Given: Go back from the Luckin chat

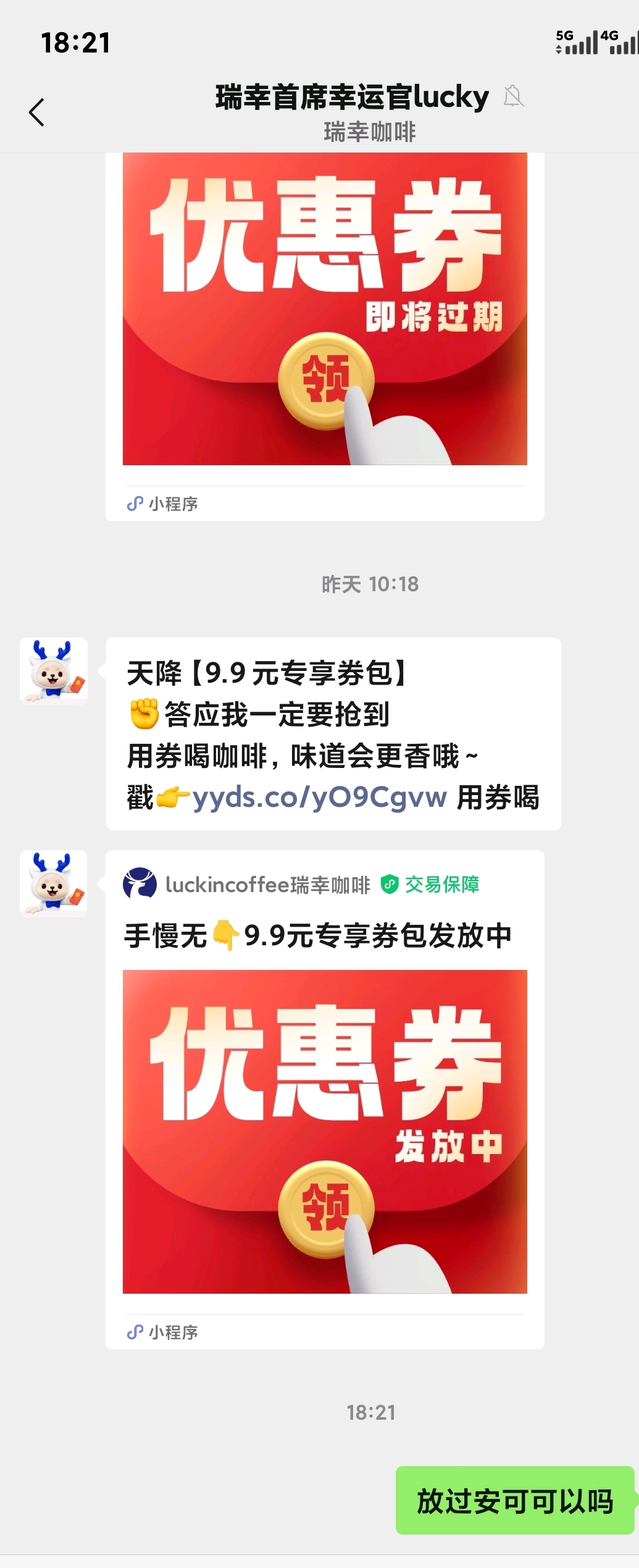Looking at the screenshot, I should [37, 112].
